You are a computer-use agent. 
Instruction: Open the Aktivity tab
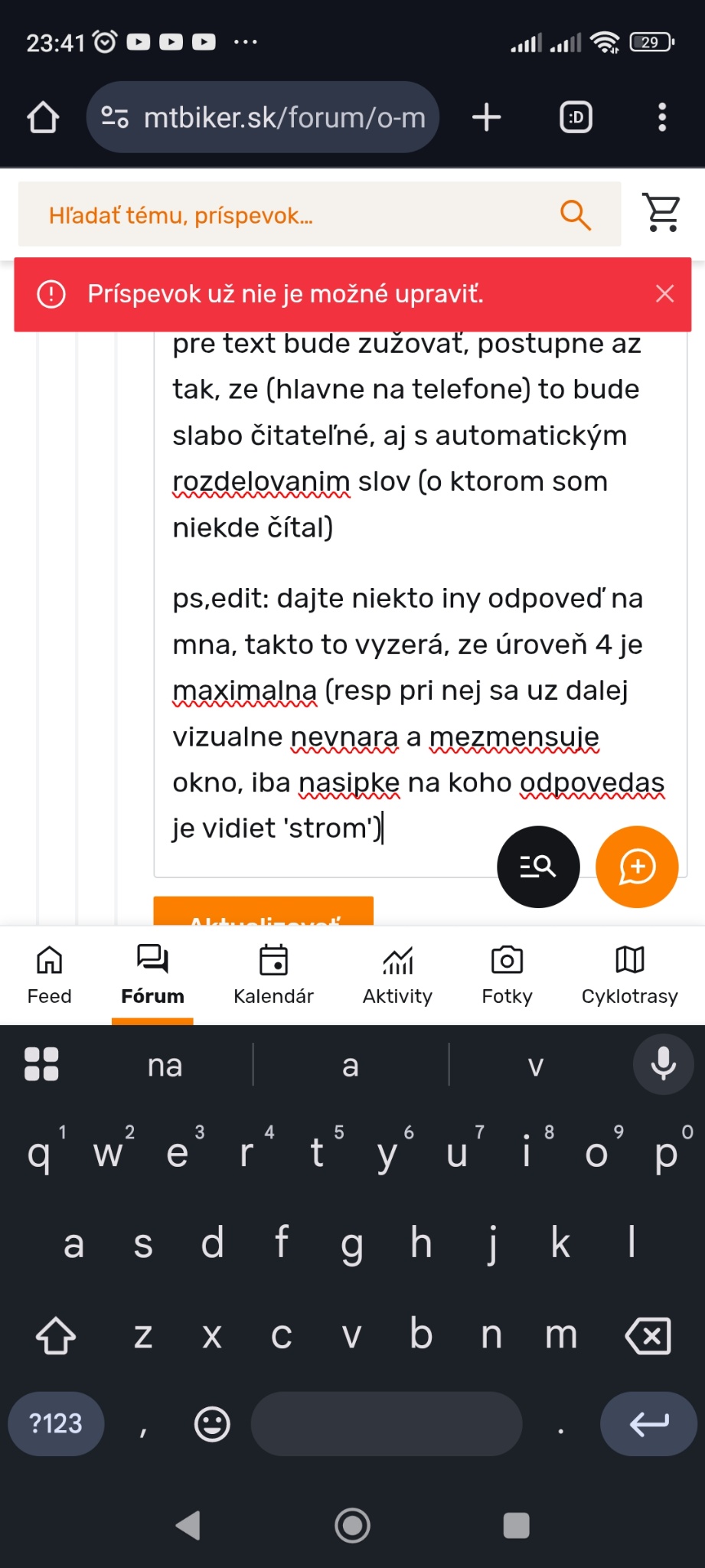[397, 975]
